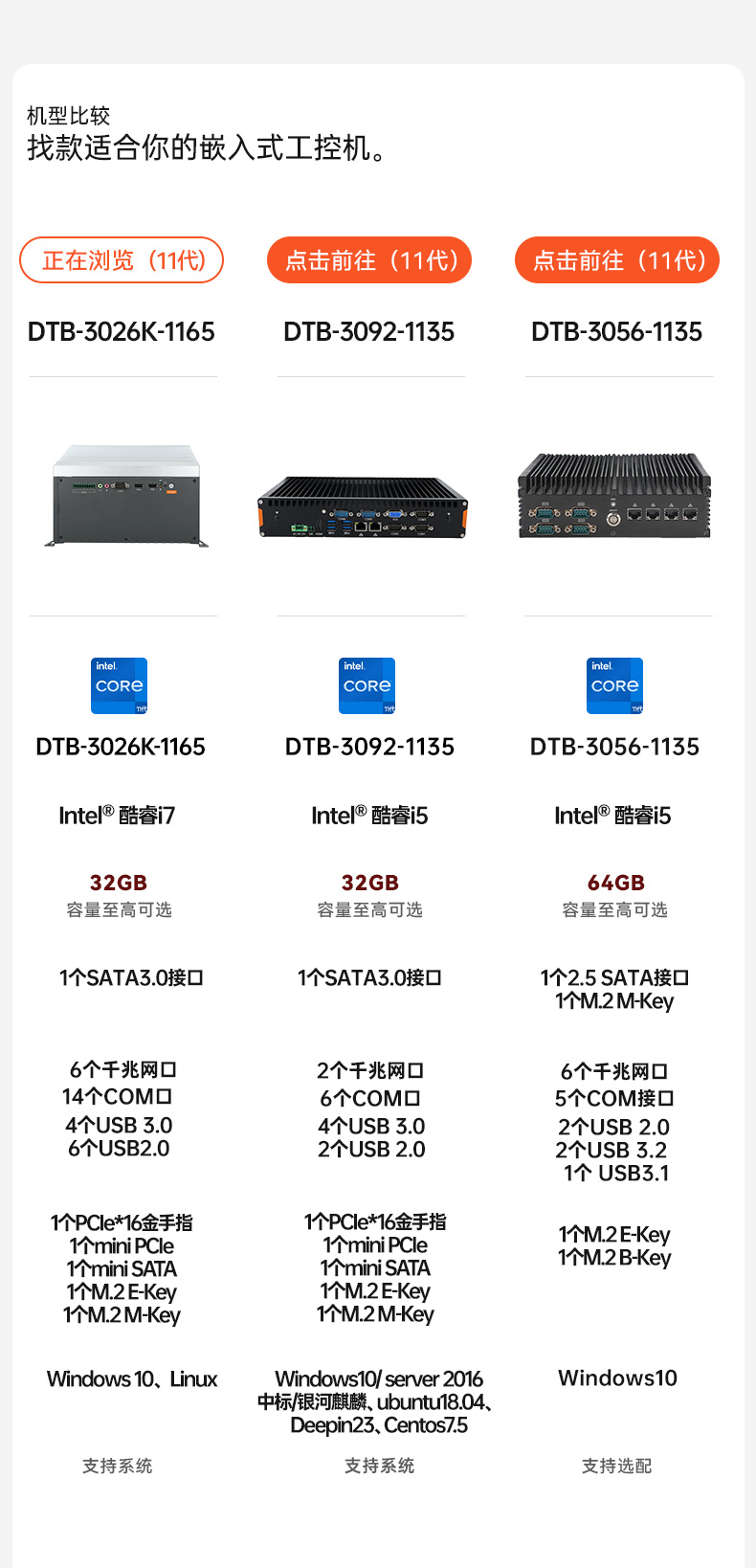This screenshot has width=756, height=1568.
Task: Click the 机型比较 section heading
Action: pyautogui.click(x=67, y=117)
